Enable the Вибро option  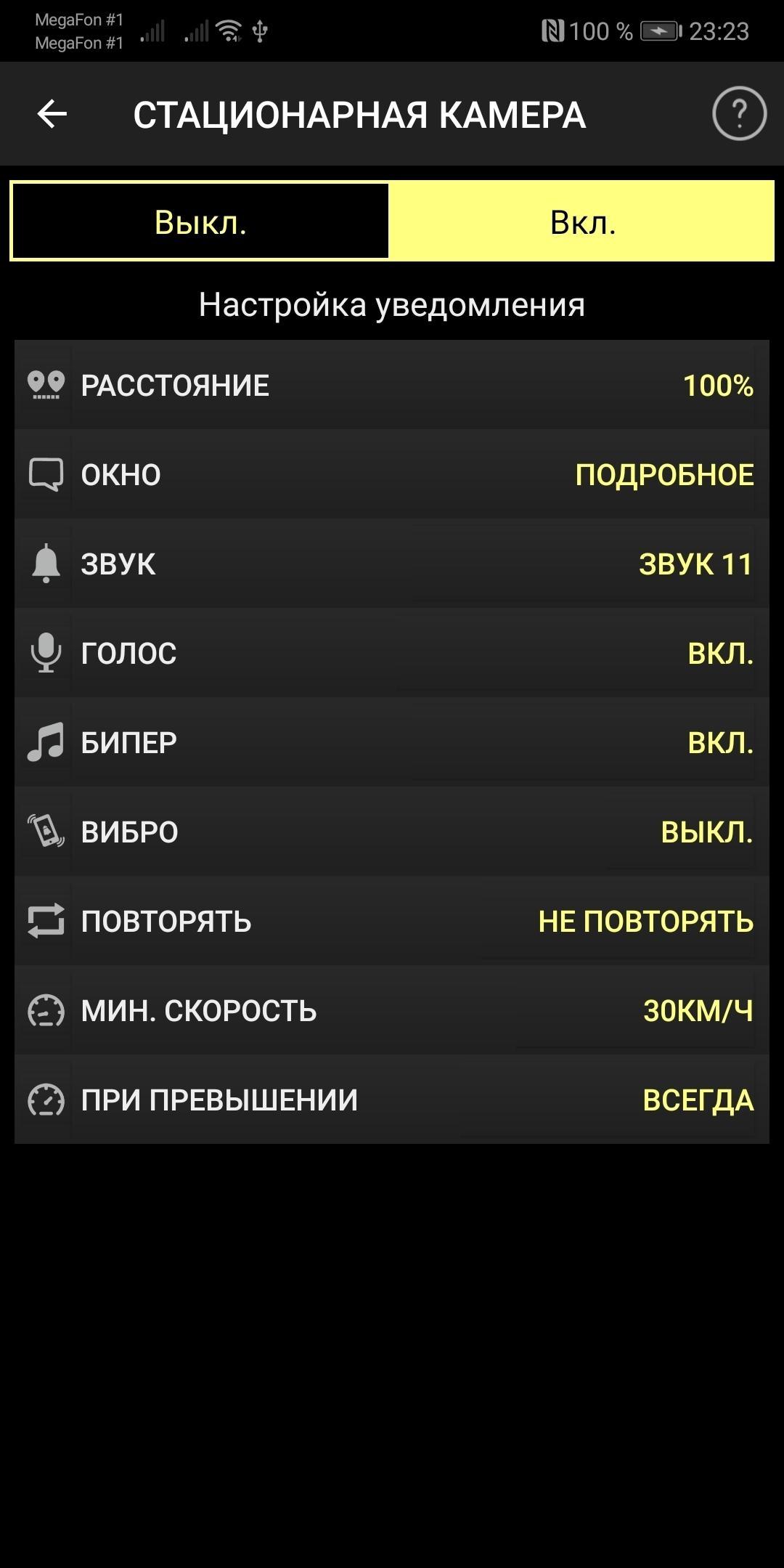point(392,832)
